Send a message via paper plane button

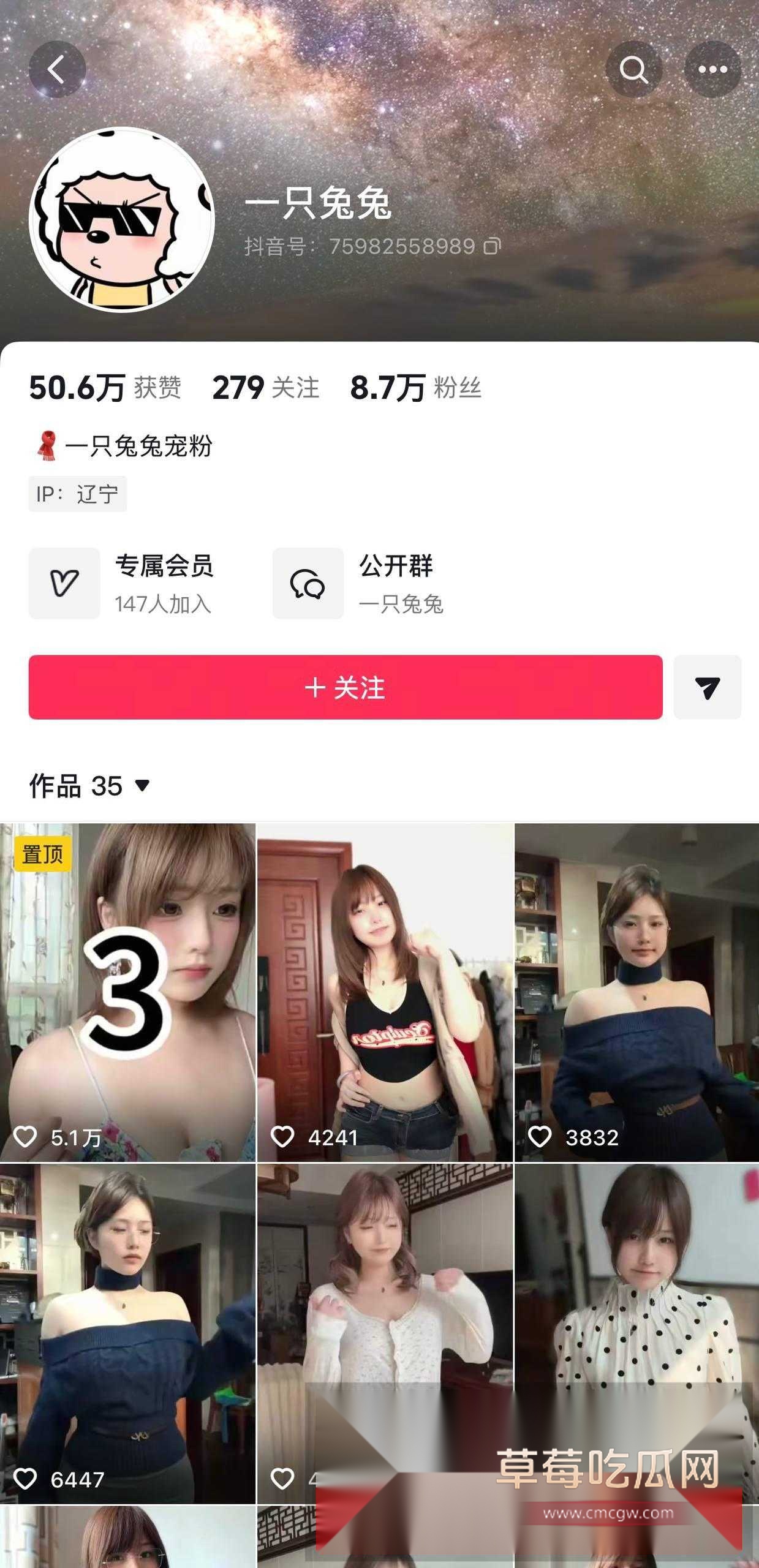click(708, 687)
